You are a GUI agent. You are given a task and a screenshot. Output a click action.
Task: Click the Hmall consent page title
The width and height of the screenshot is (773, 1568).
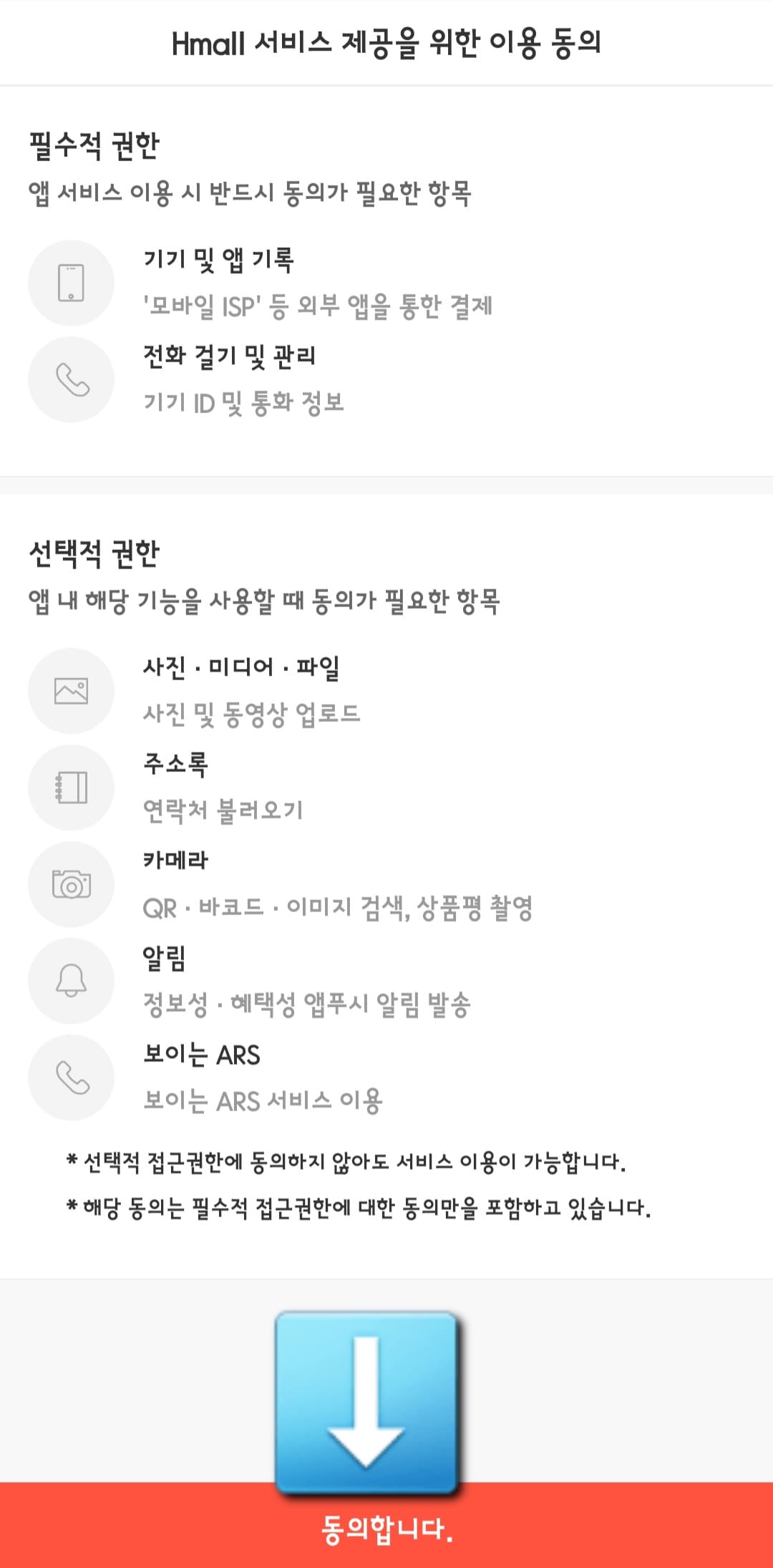pyautogui.click(x=386, y=42)
